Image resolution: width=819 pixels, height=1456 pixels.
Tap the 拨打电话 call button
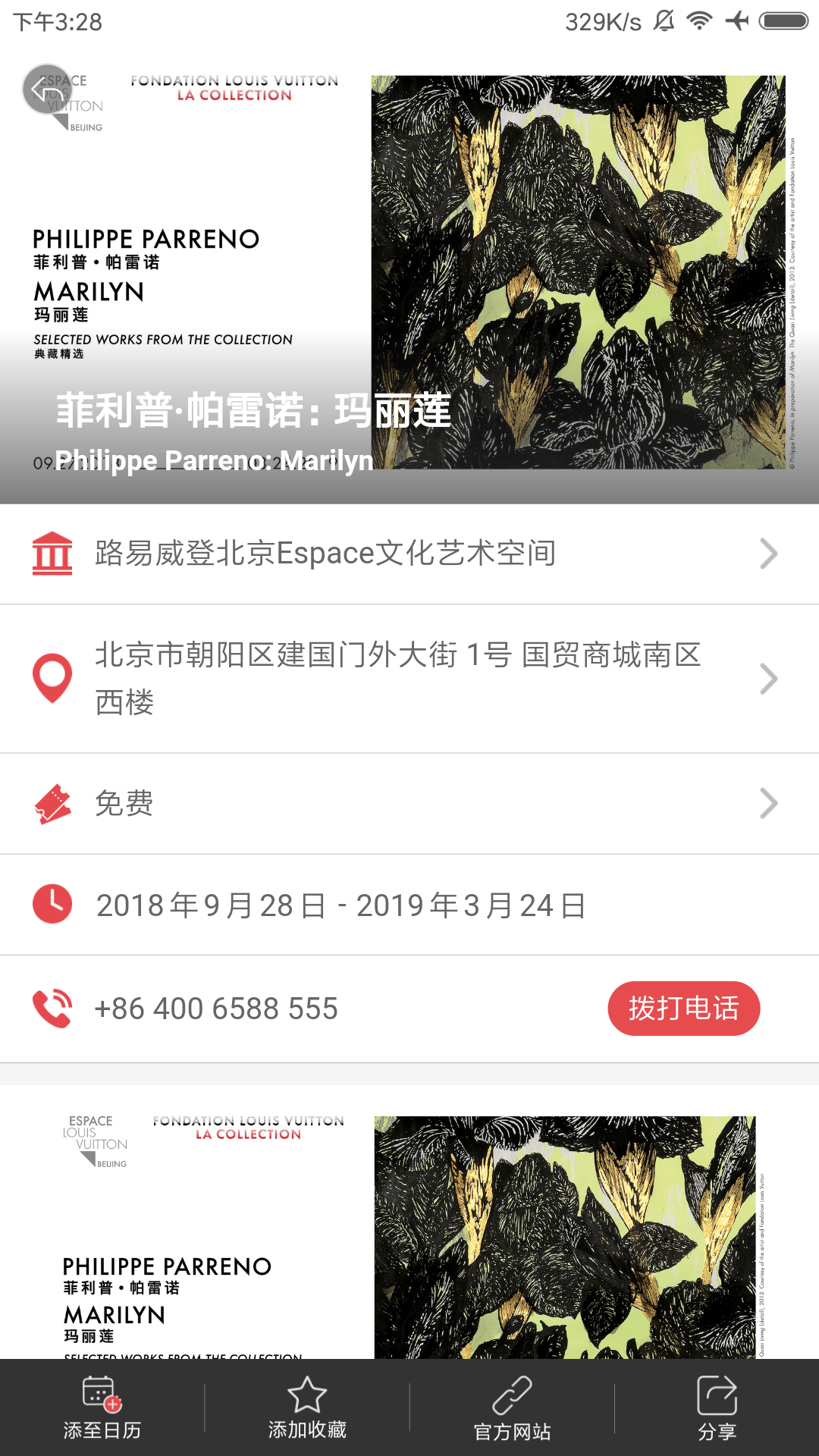[683, 1009]
